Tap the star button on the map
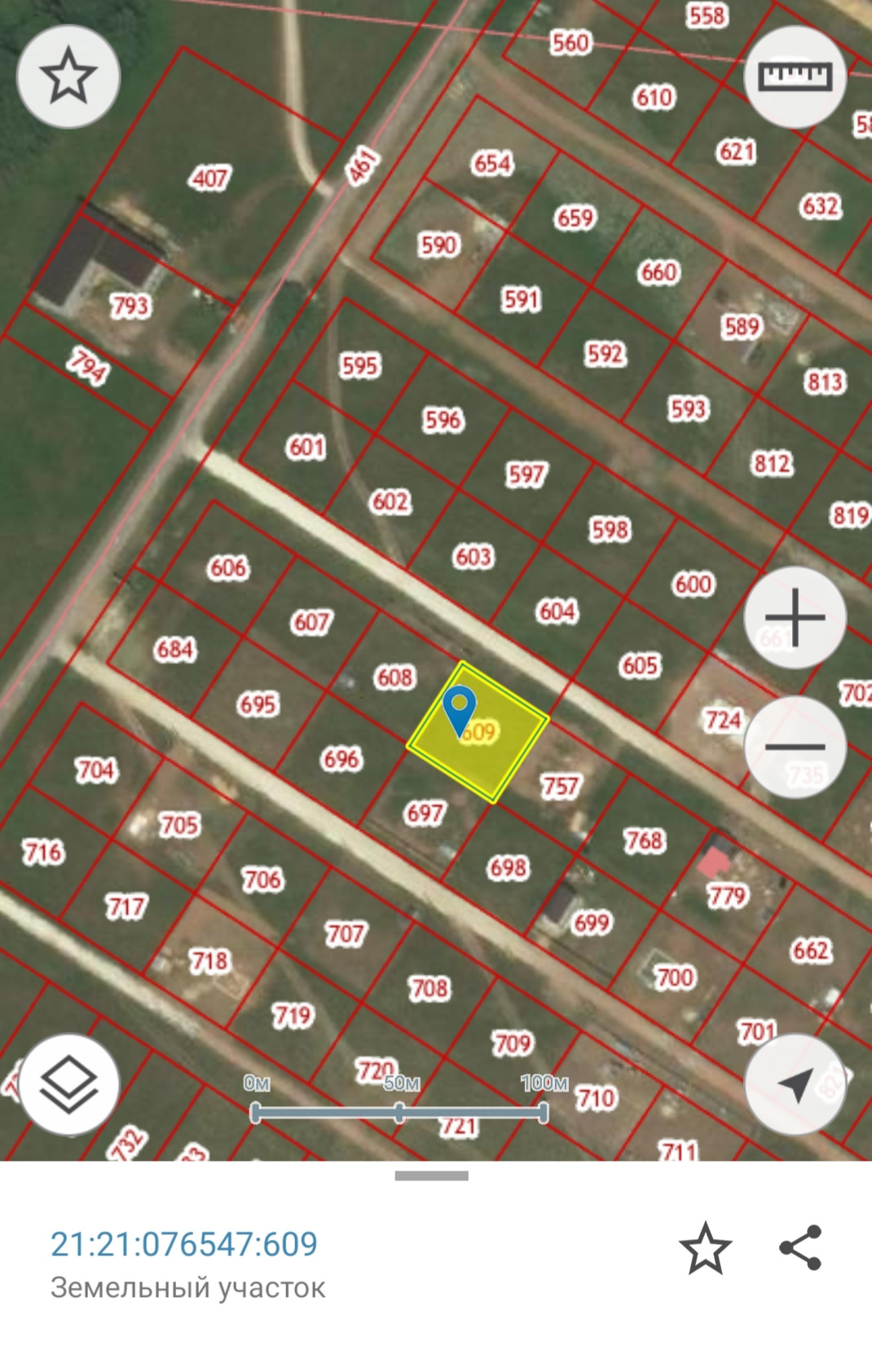Image resolution: width=872 pixels, height=1372 pixels. (68, 77)
